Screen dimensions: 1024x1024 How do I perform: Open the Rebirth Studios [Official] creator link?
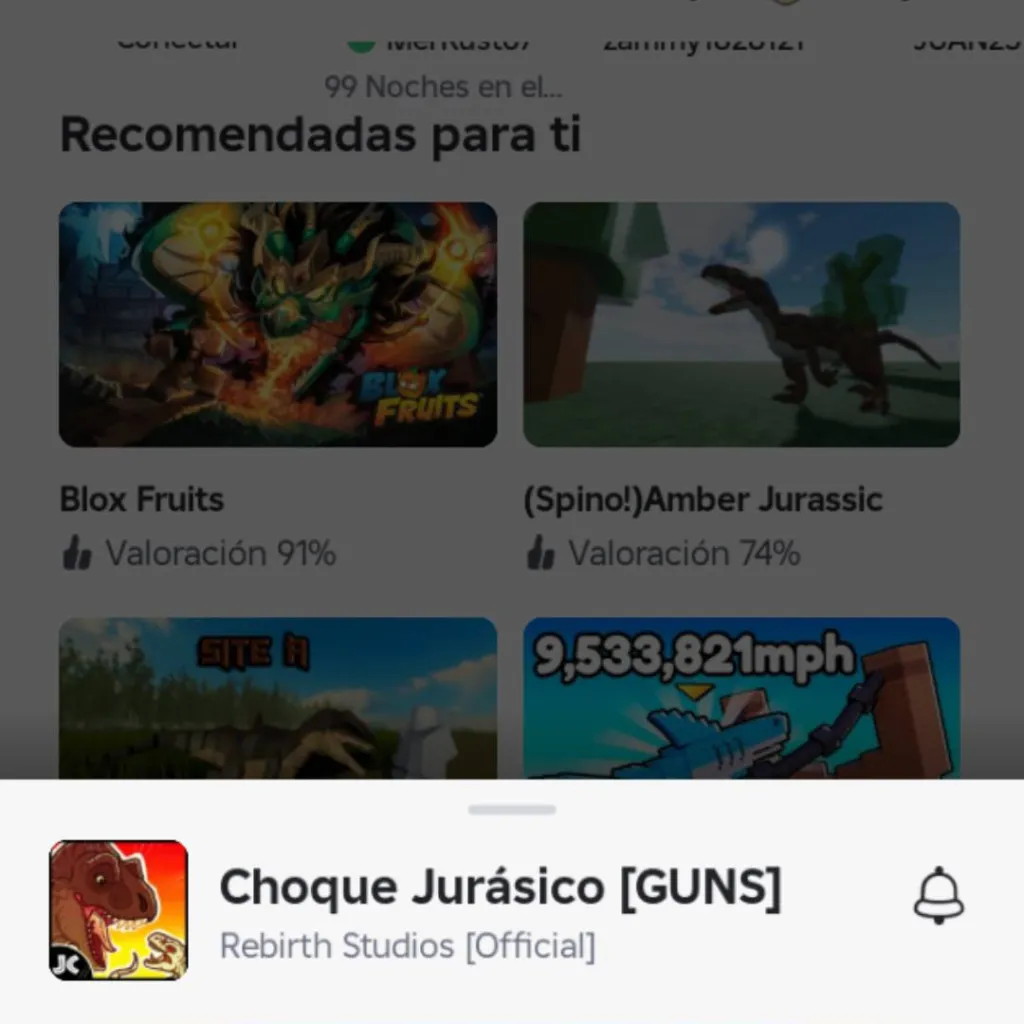coord(407,945)
